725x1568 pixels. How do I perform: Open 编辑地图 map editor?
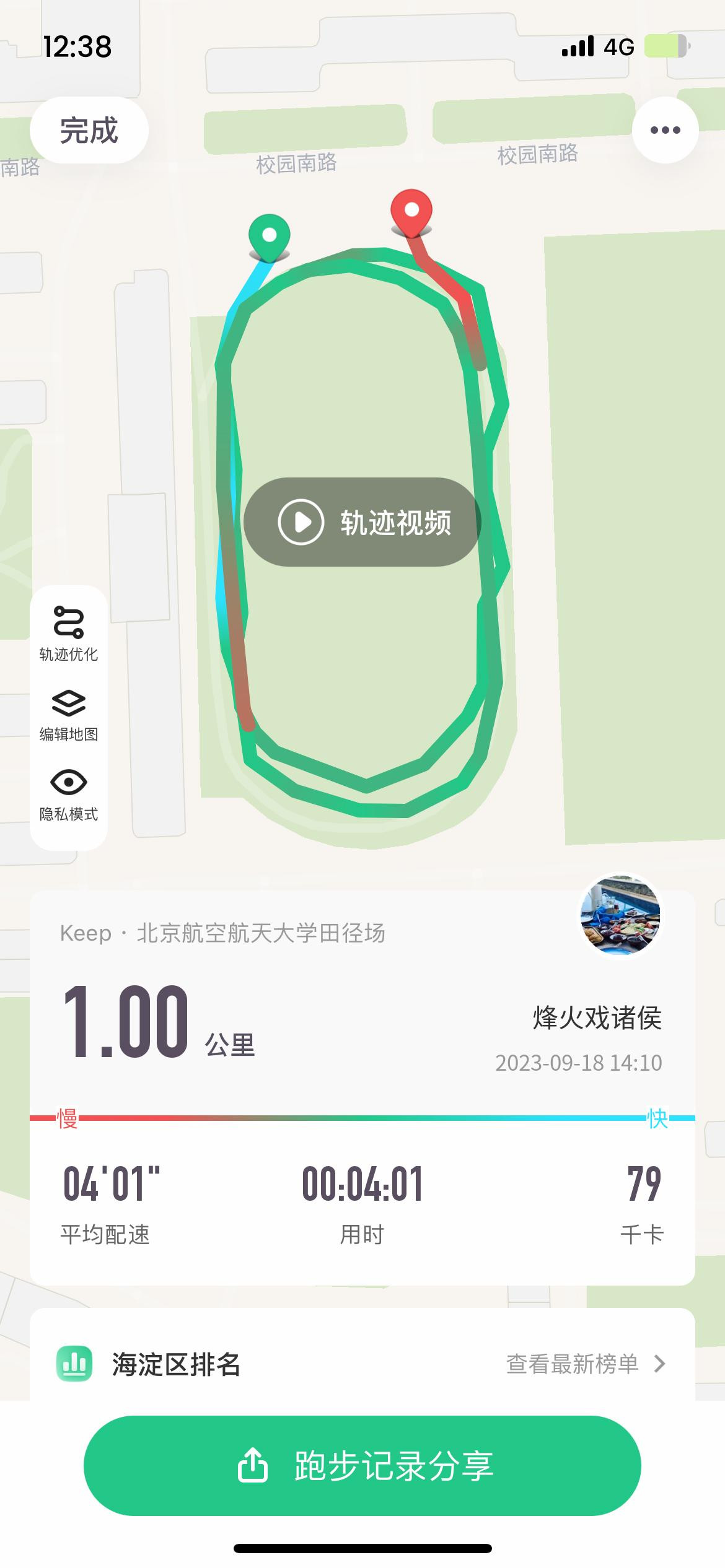pos(69,713)
